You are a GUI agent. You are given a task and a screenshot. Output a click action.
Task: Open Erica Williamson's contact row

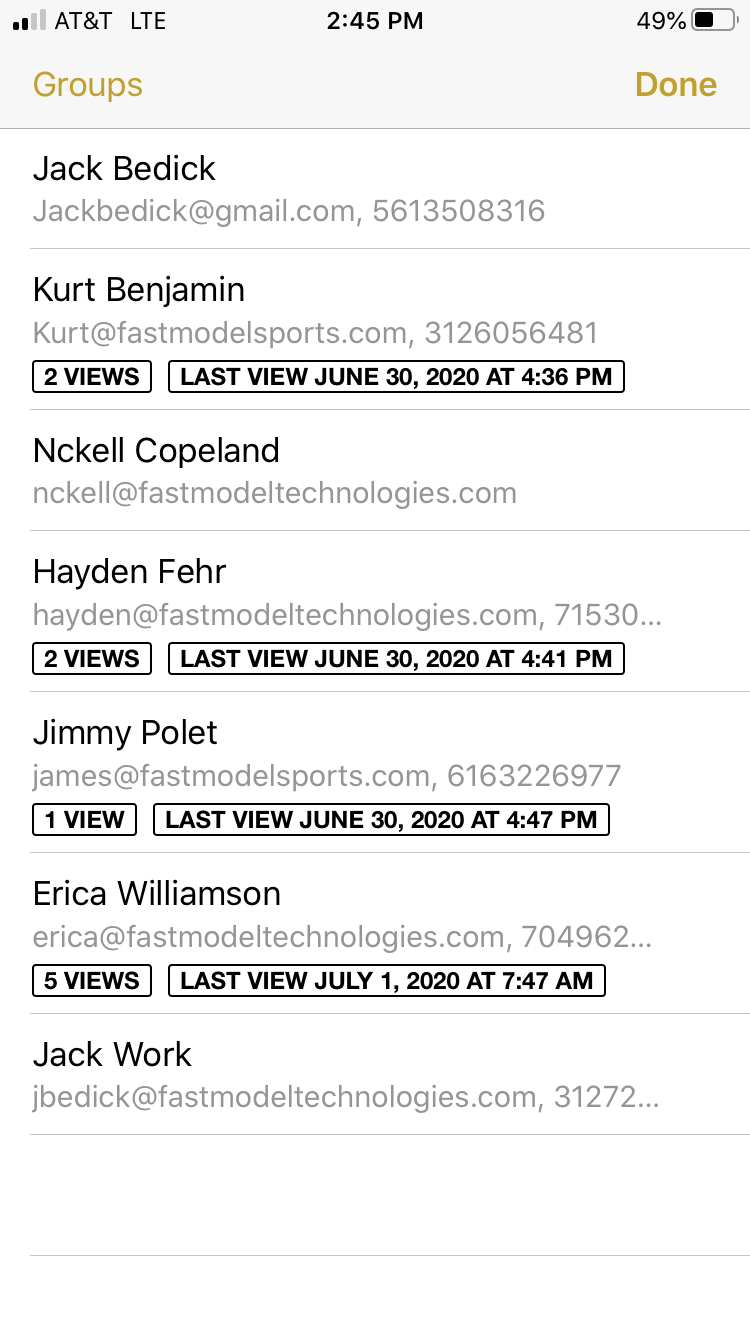click(375, 934)
